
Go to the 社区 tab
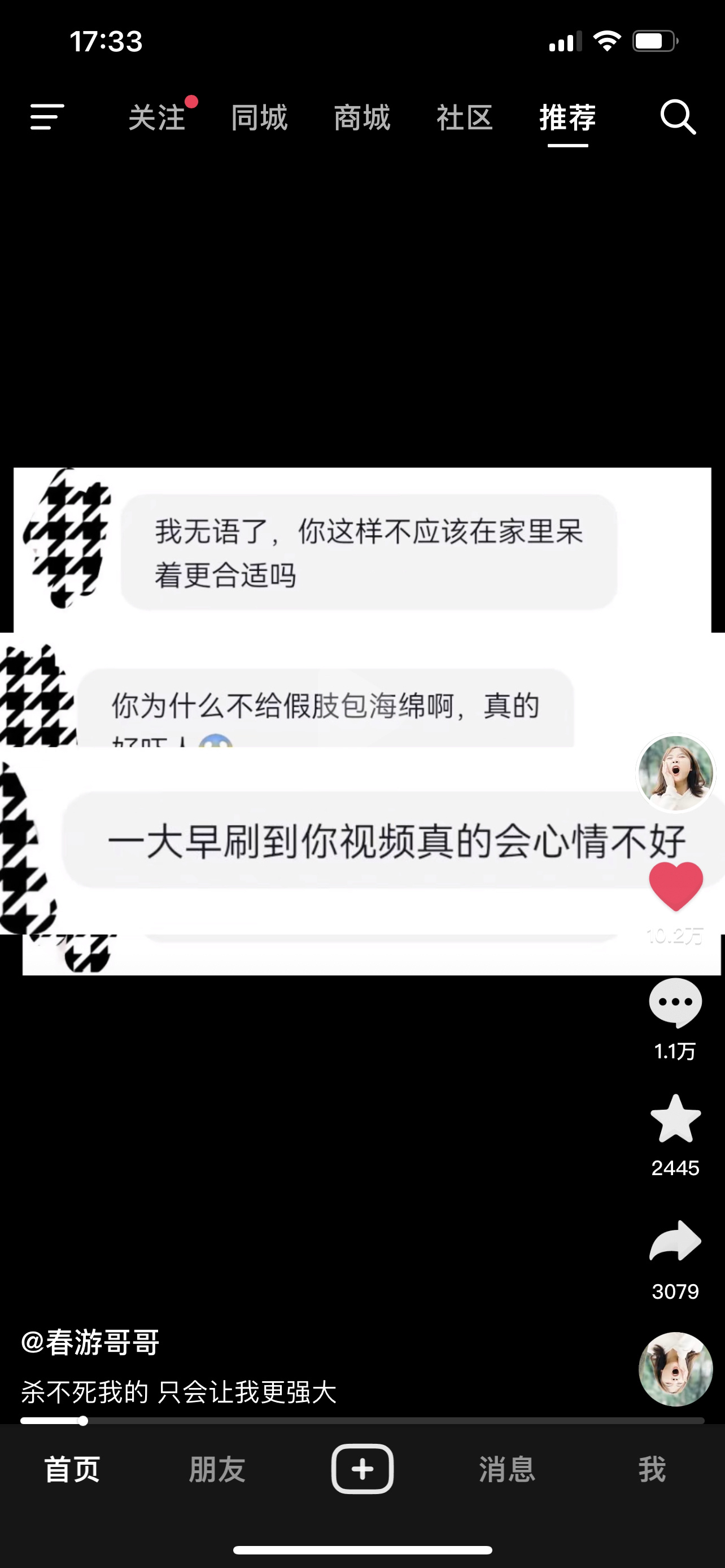click(465, 117)
